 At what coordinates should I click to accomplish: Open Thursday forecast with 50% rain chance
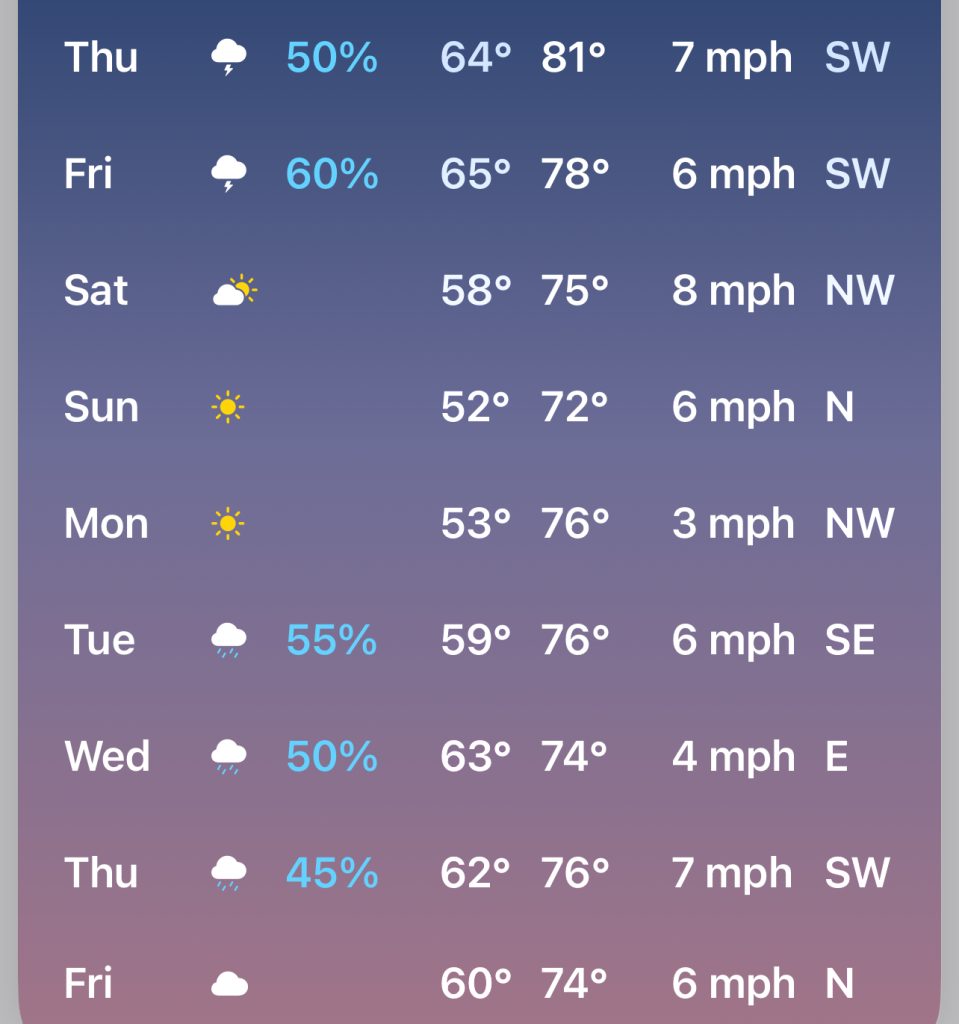coord(479,58)
